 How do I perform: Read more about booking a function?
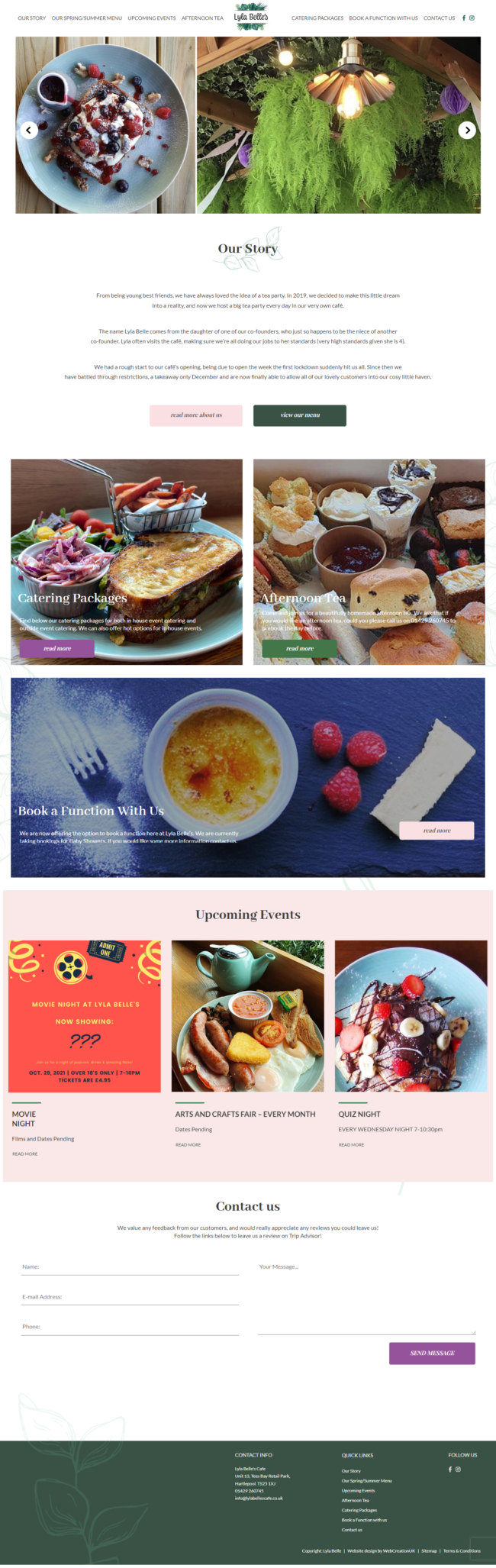tap(436, 831)
